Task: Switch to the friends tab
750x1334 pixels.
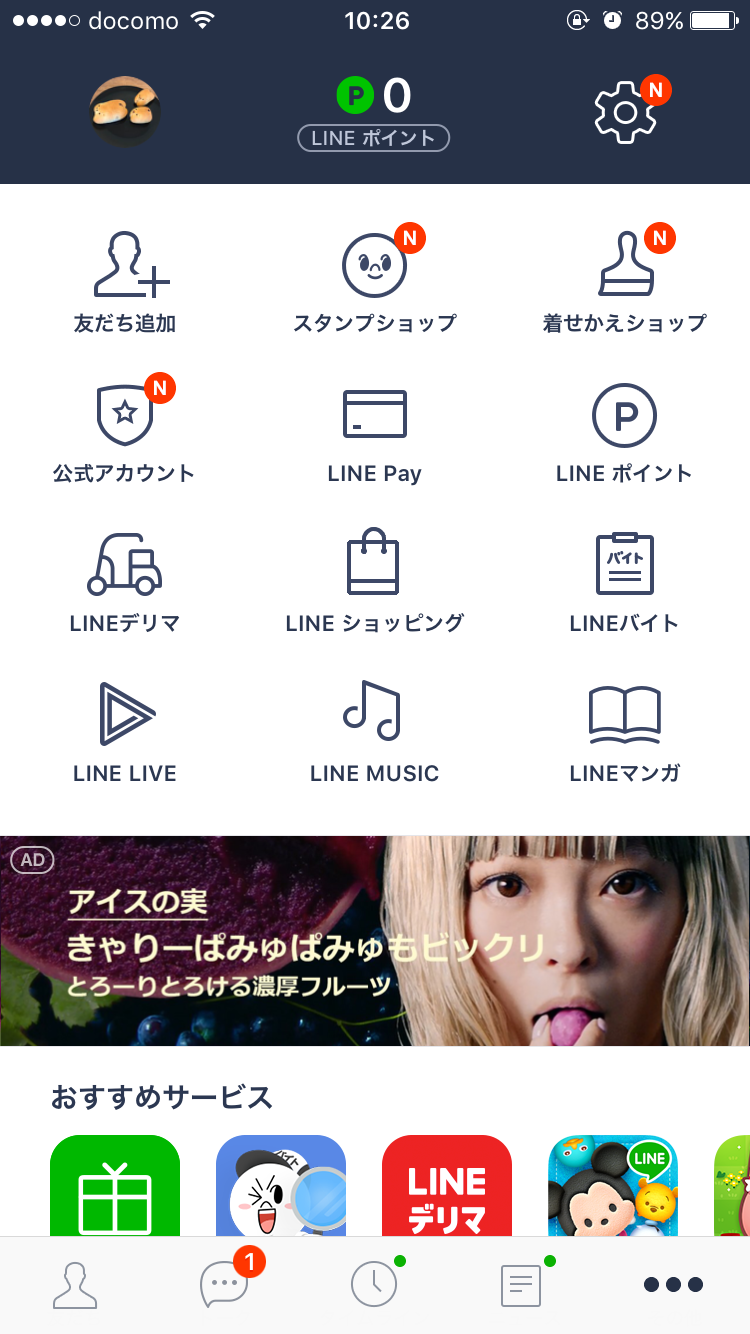Action: (75, 1285)
